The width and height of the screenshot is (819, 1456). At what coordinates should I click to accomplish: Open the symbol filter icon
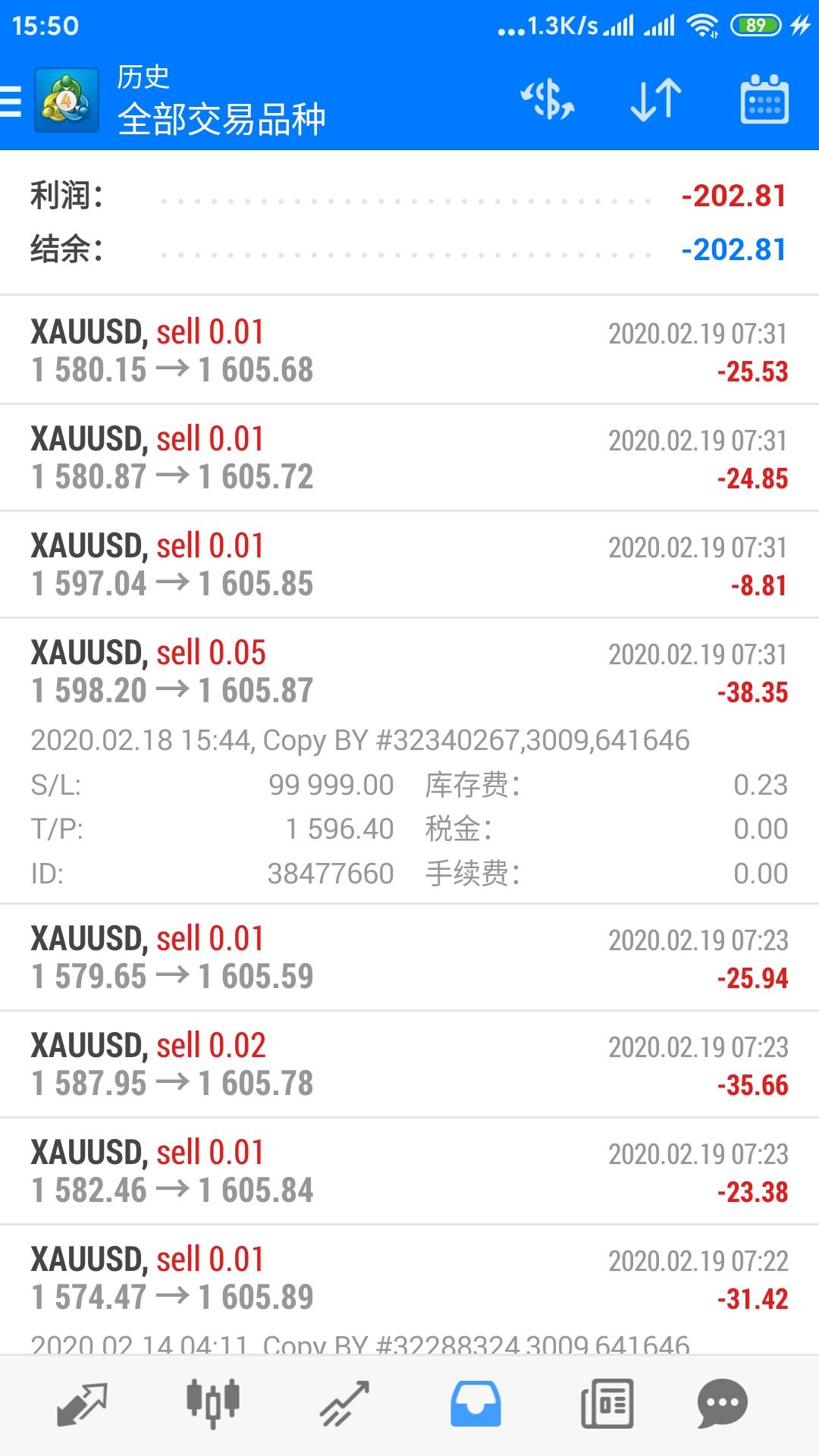(x=548, y=100)
